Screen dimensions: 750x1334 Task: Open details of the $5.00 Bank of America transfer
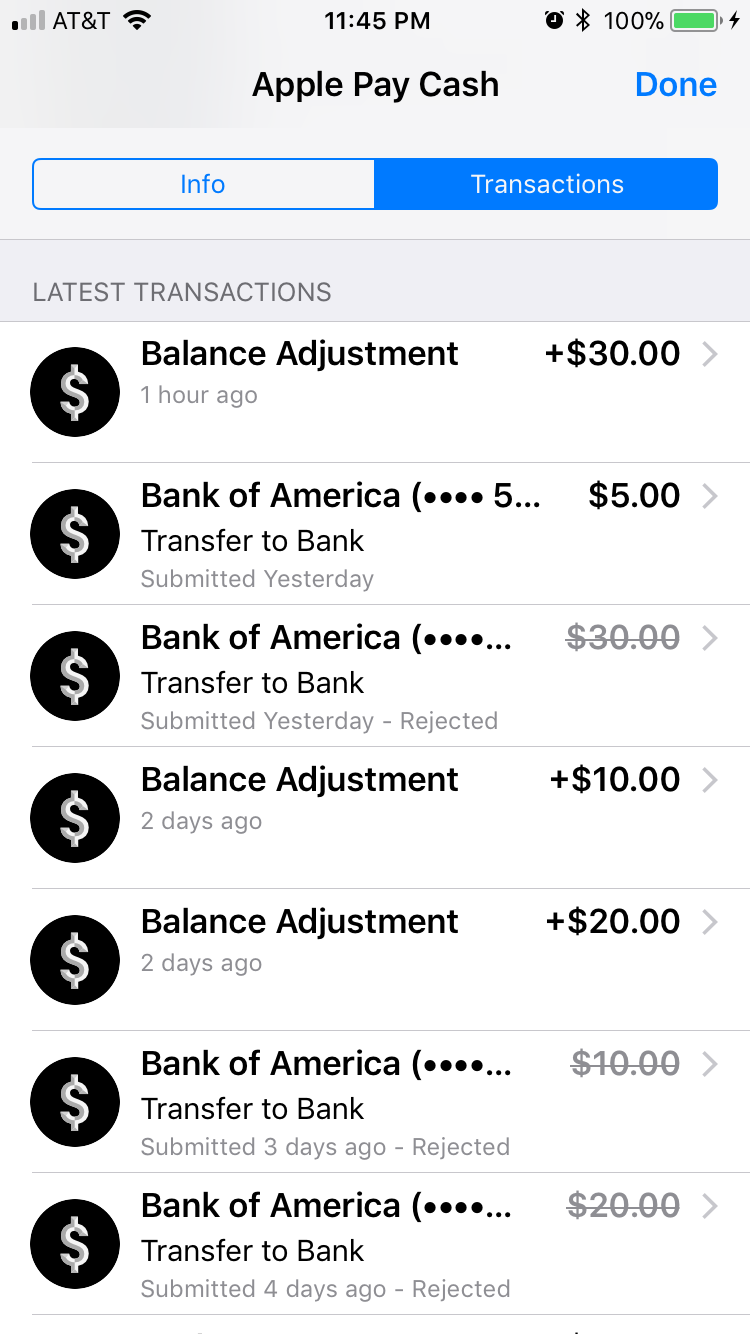[x=711, y=495]
